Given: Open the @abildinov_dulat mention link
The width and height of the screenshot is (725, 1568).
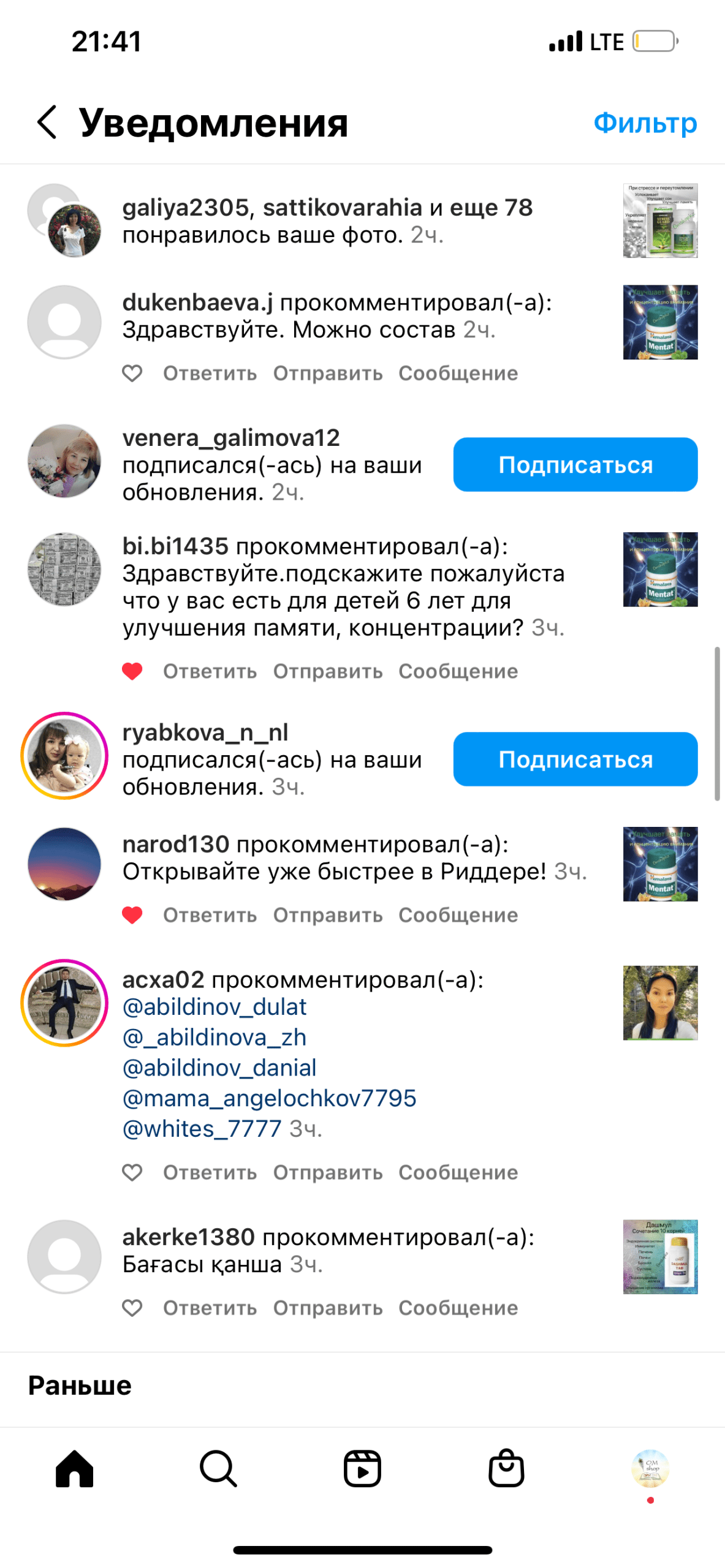Looking at the screenshot, I should pos(214,1007).
